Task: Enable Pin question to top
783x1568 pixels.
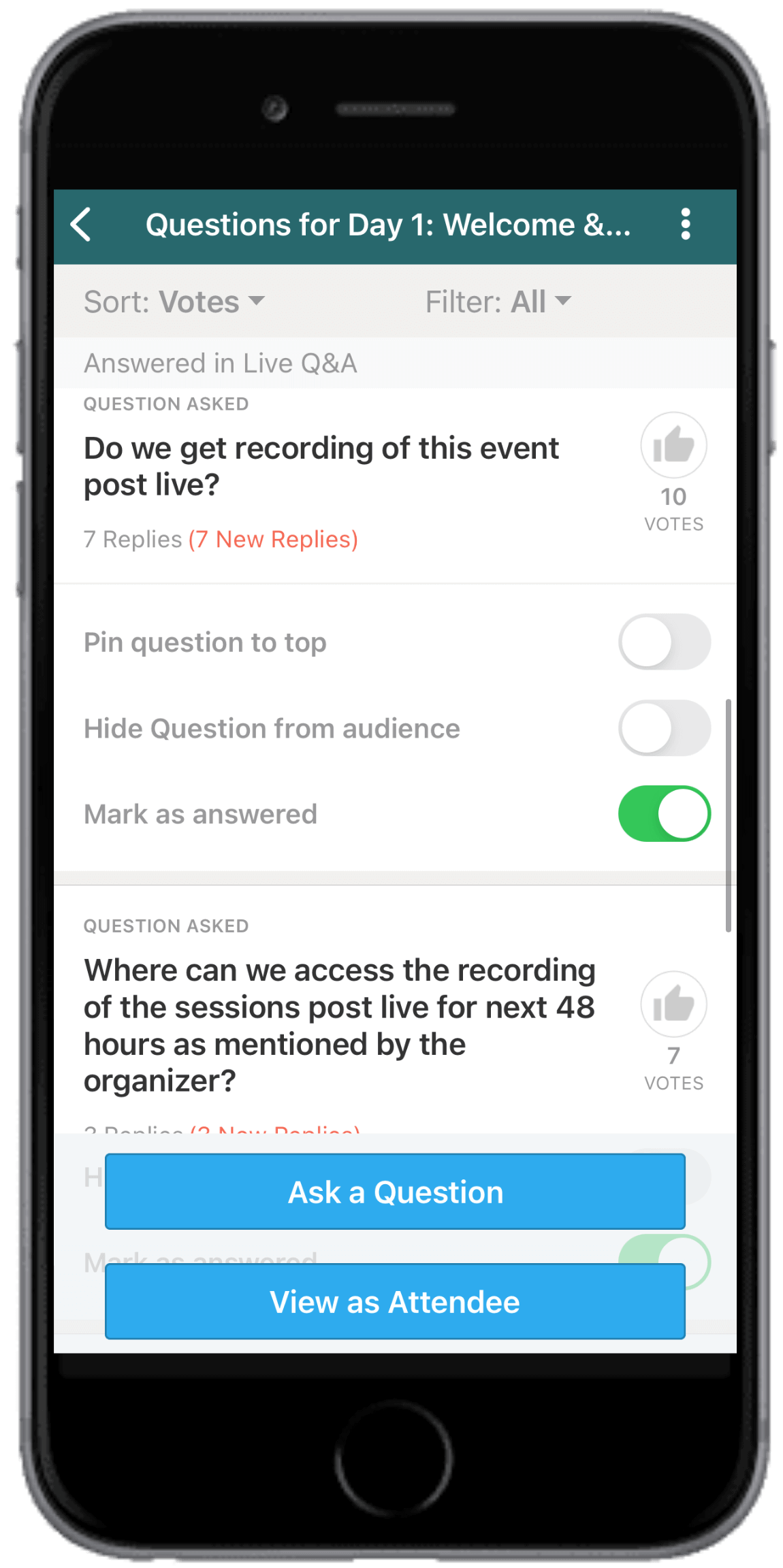Action: pyautogui.click(x=664, y=642)
